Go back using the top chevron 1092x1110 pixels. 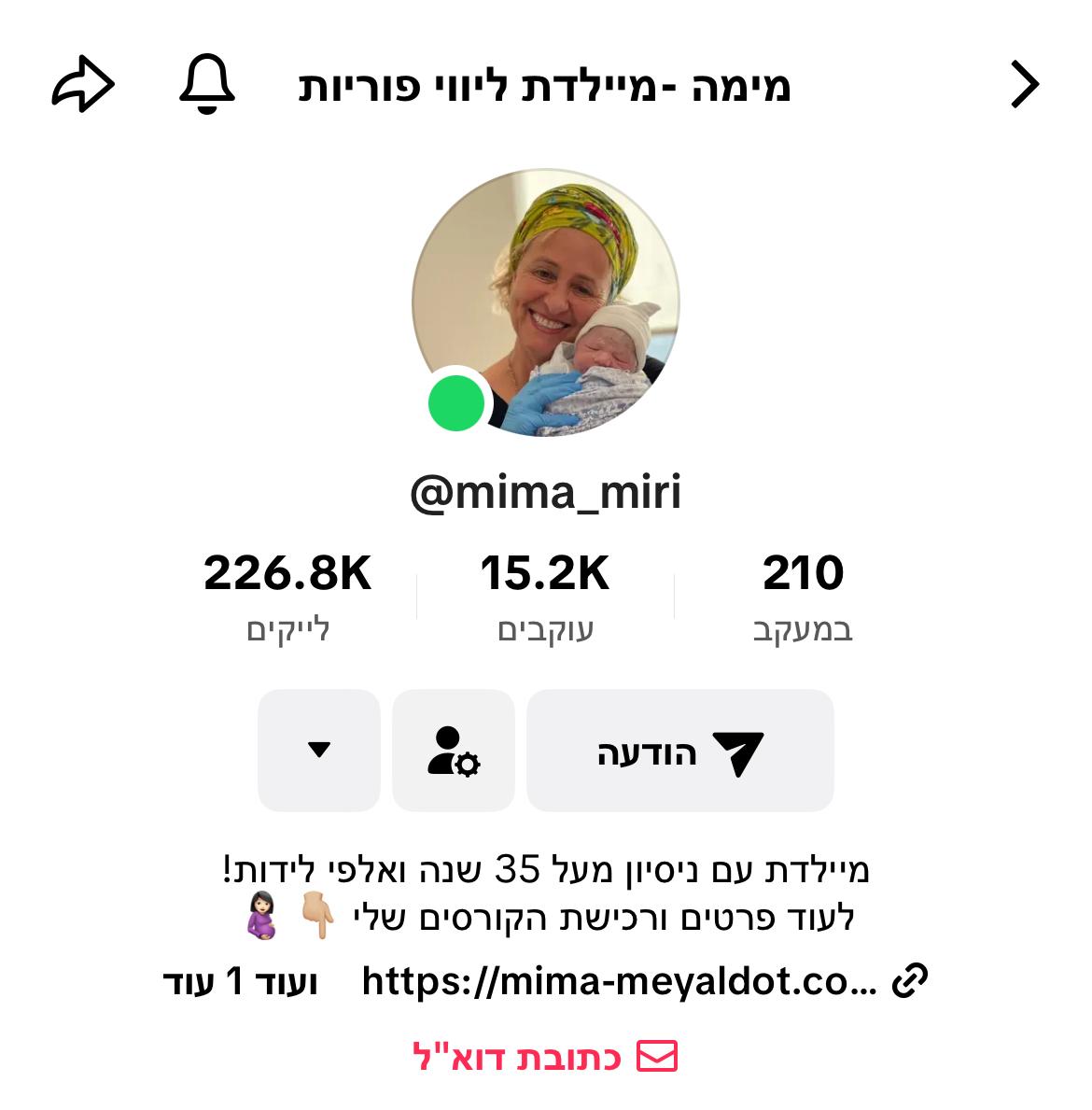pyautogui.click(x=1025, y=85)
